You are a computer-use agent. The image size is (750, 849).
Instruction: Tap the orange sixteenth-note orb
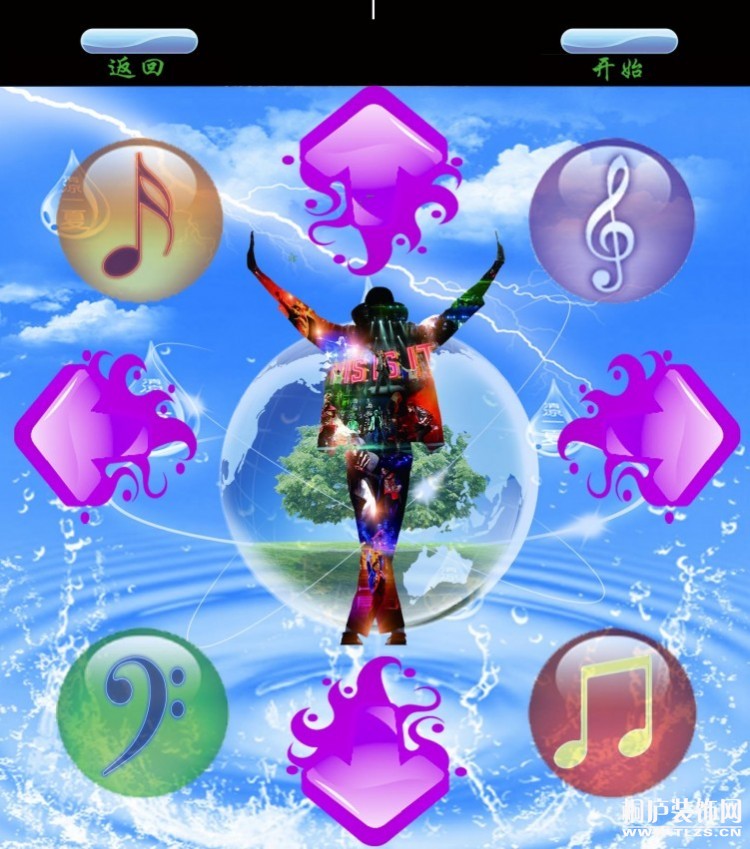[139, 221]
